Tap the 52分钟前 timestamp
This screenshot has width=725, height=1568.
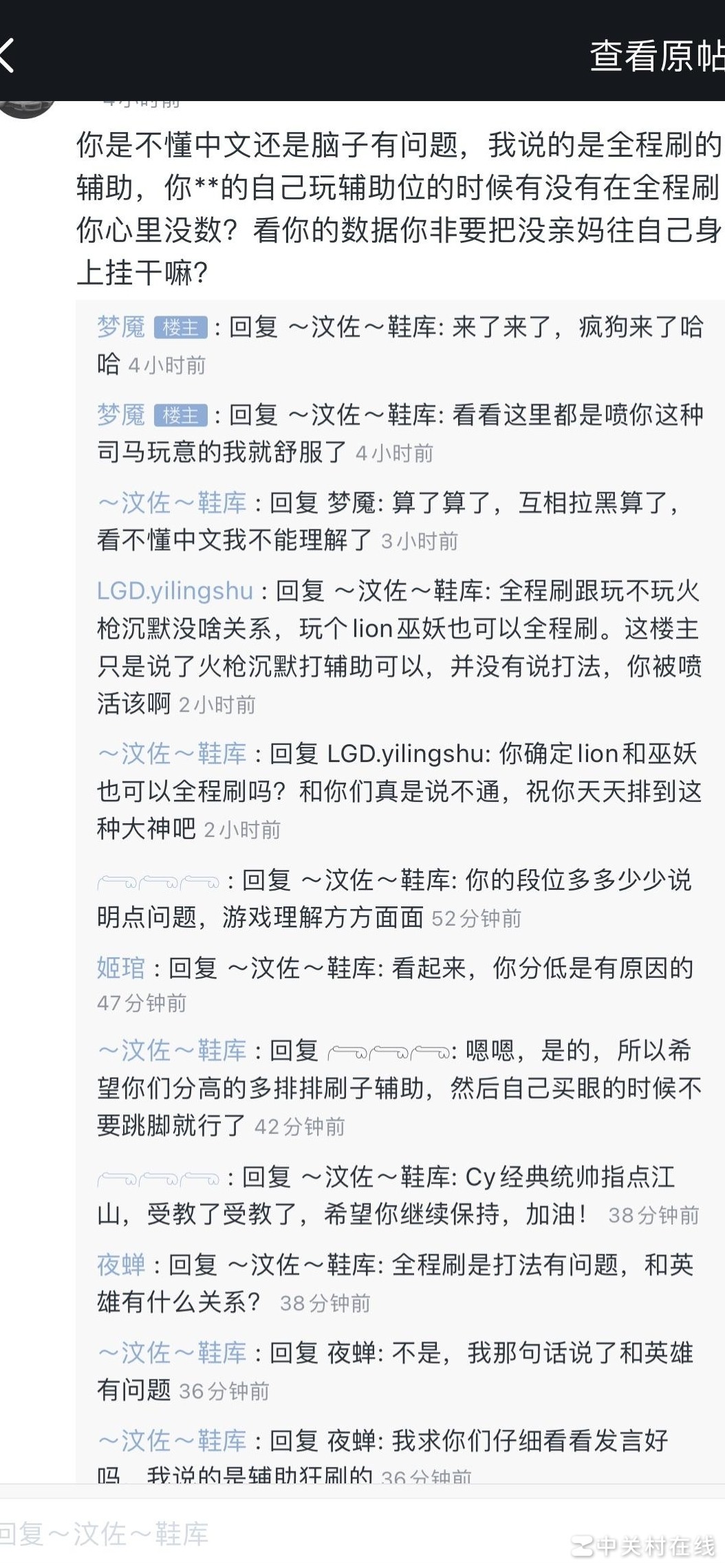(x=477, y=917)
